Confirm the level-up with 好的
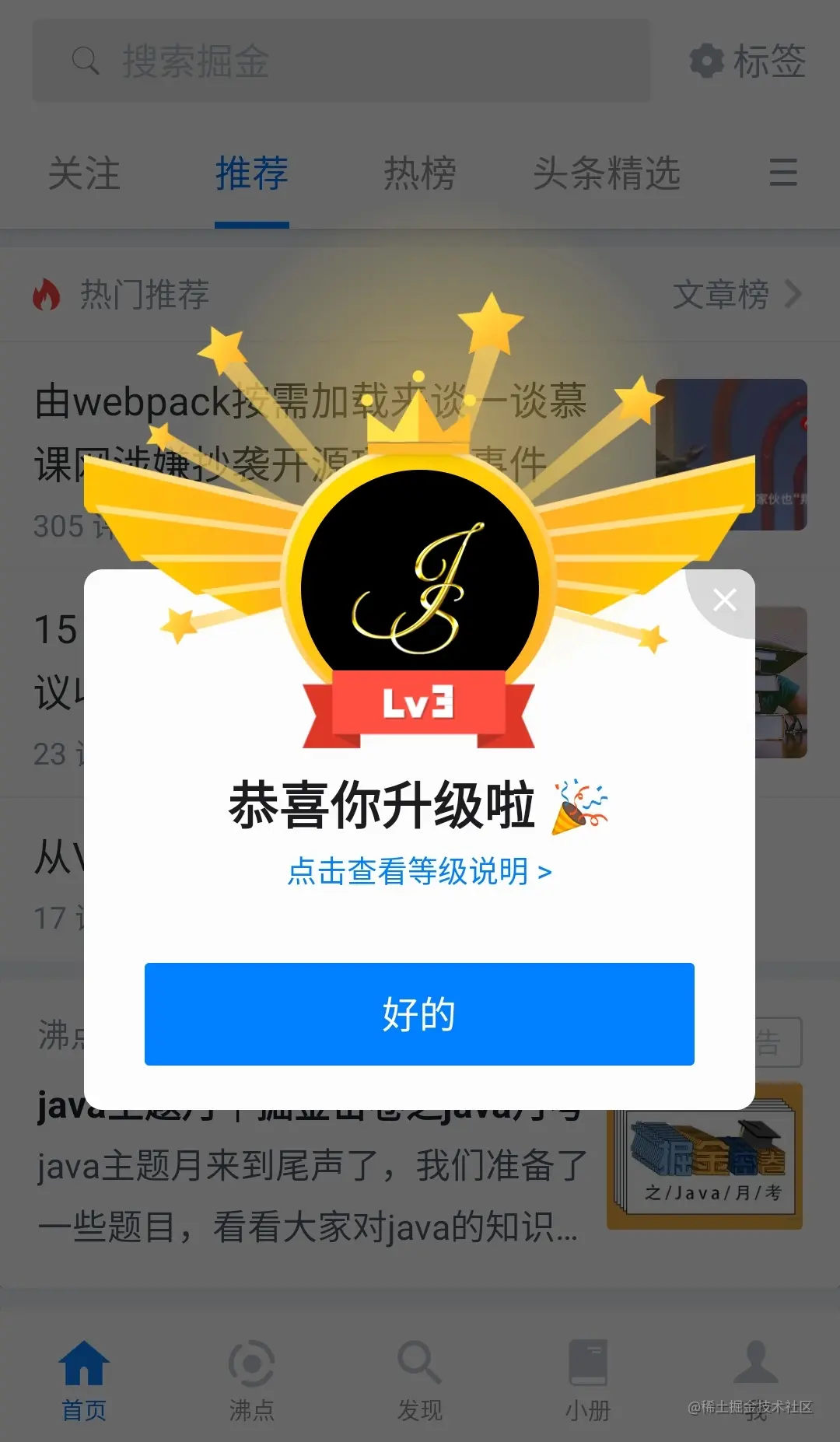 (419, 1013)
